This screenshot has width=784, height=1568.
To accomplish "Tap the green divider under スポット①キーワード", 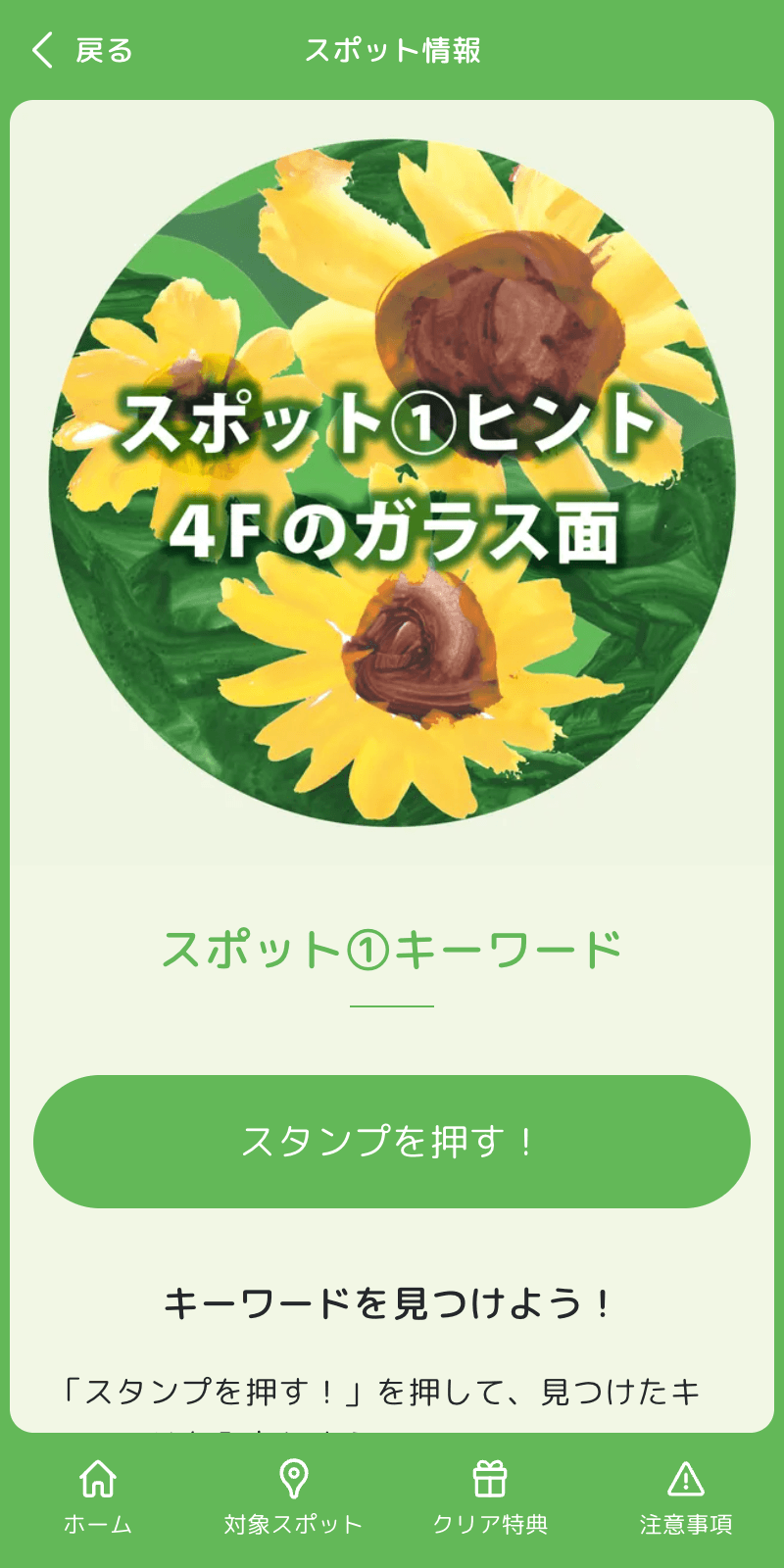I will [391, 1004].
